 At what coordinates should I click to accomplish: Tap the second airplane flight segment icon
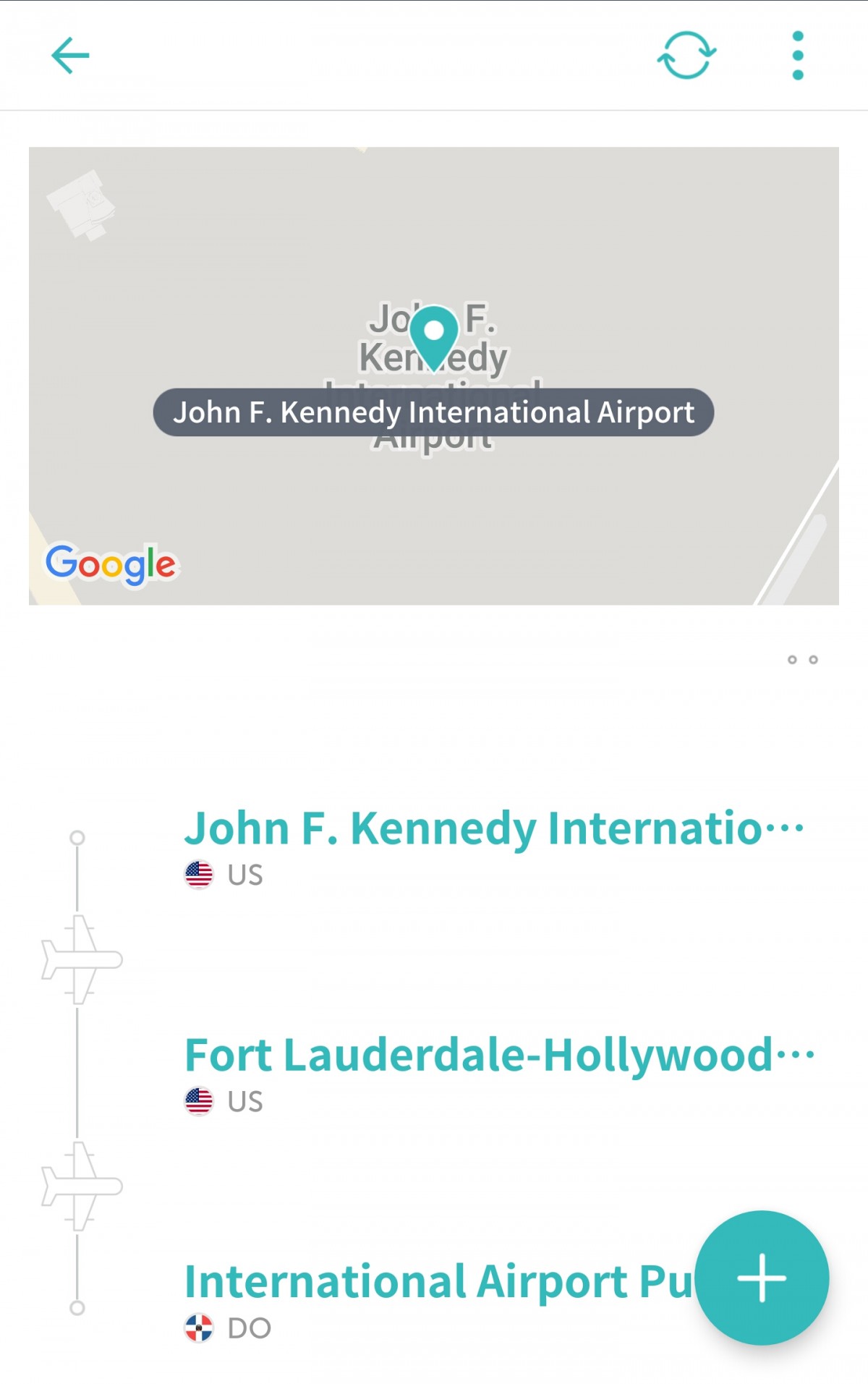click(x=78, y=1186)
